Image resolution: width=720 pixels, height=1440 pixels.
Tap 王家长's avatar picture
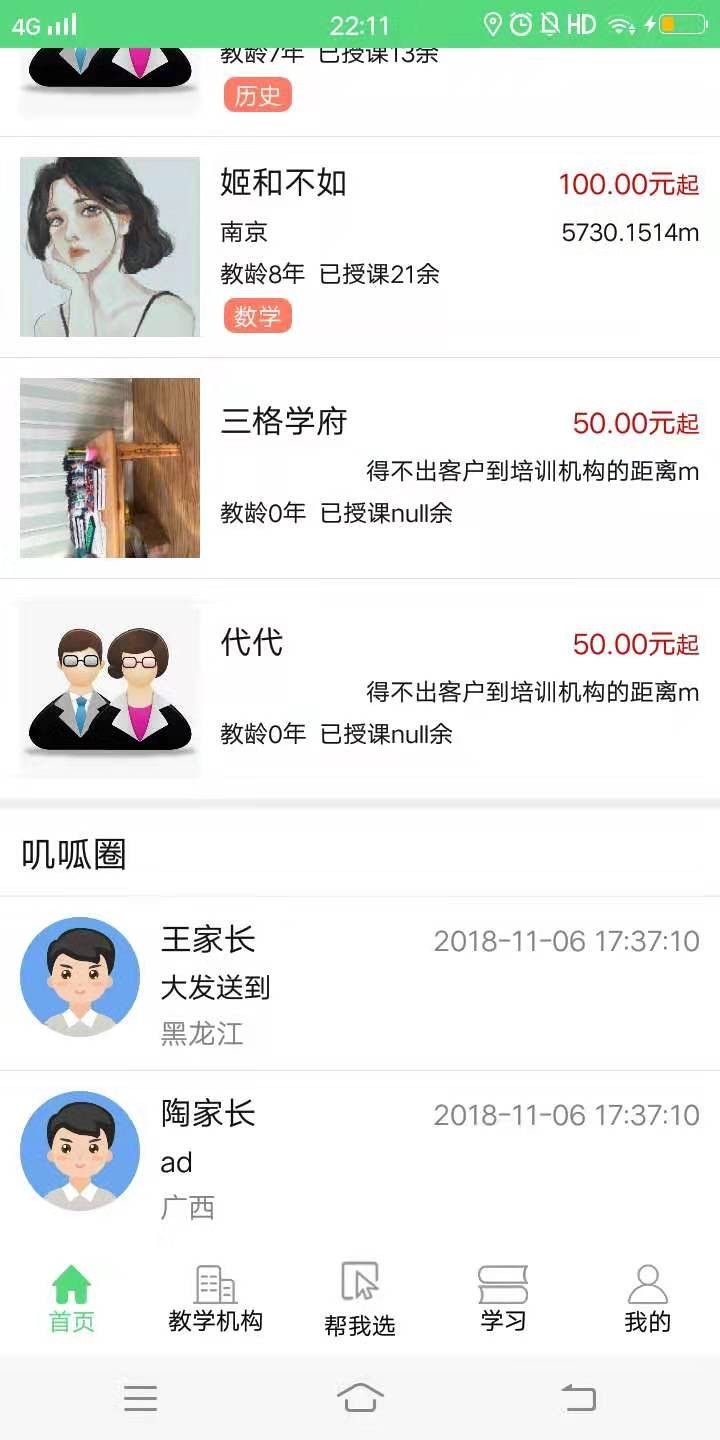point(79,977)
